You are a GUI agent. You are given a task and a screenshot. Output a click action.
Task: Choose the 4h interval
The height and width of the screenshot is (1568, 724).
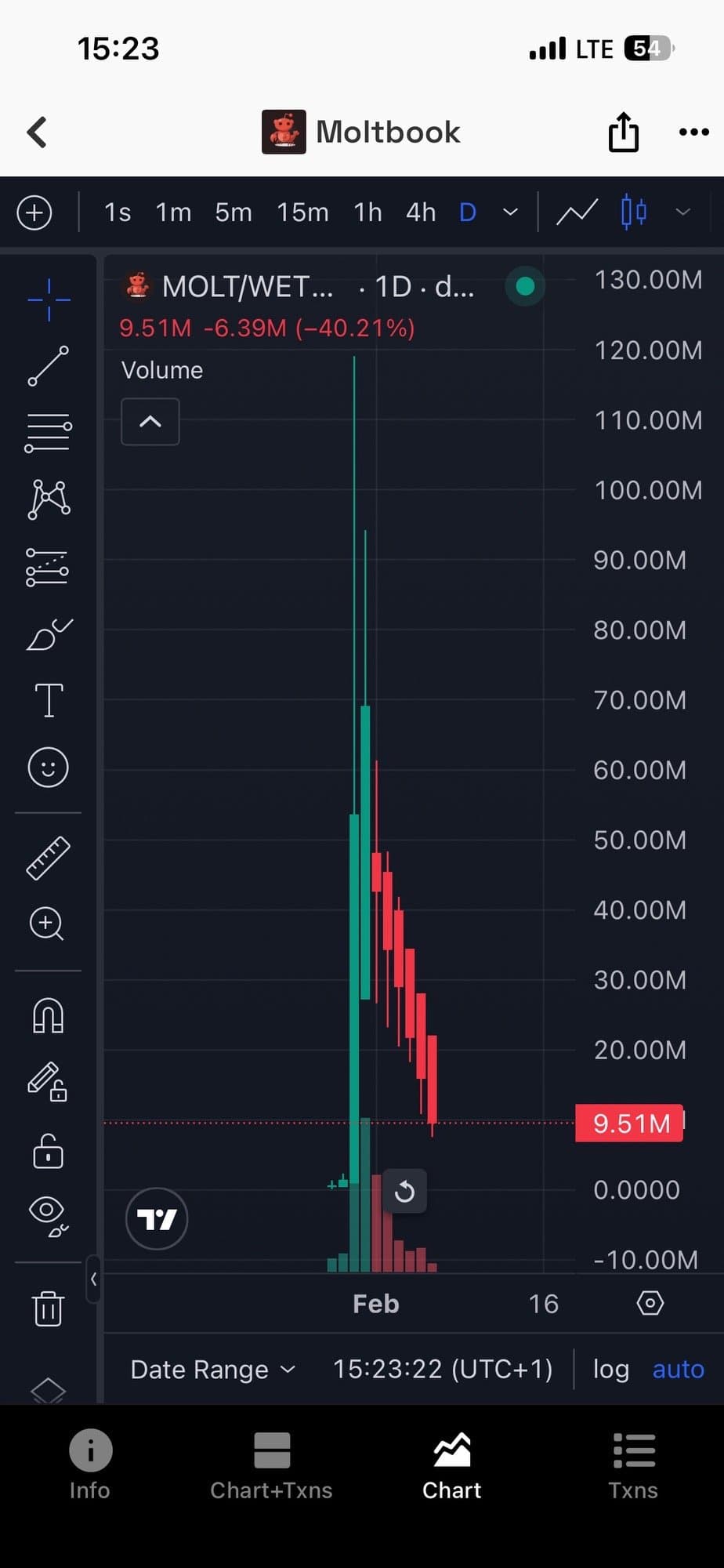coord(421,212)
